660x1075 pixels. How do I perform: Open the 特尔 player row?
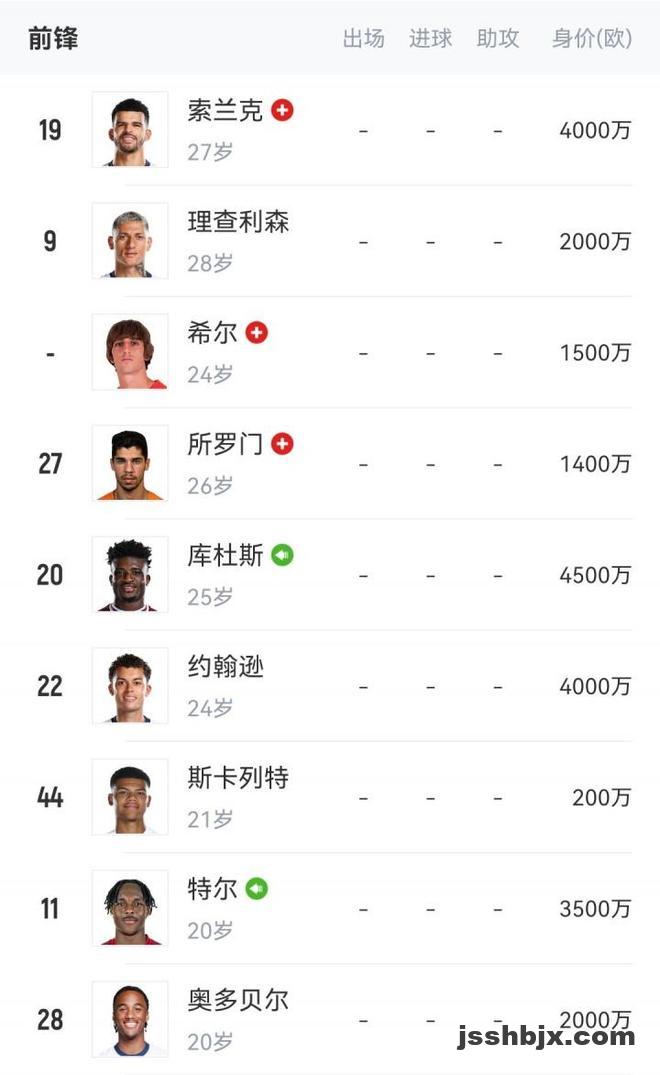click(330, 908)
